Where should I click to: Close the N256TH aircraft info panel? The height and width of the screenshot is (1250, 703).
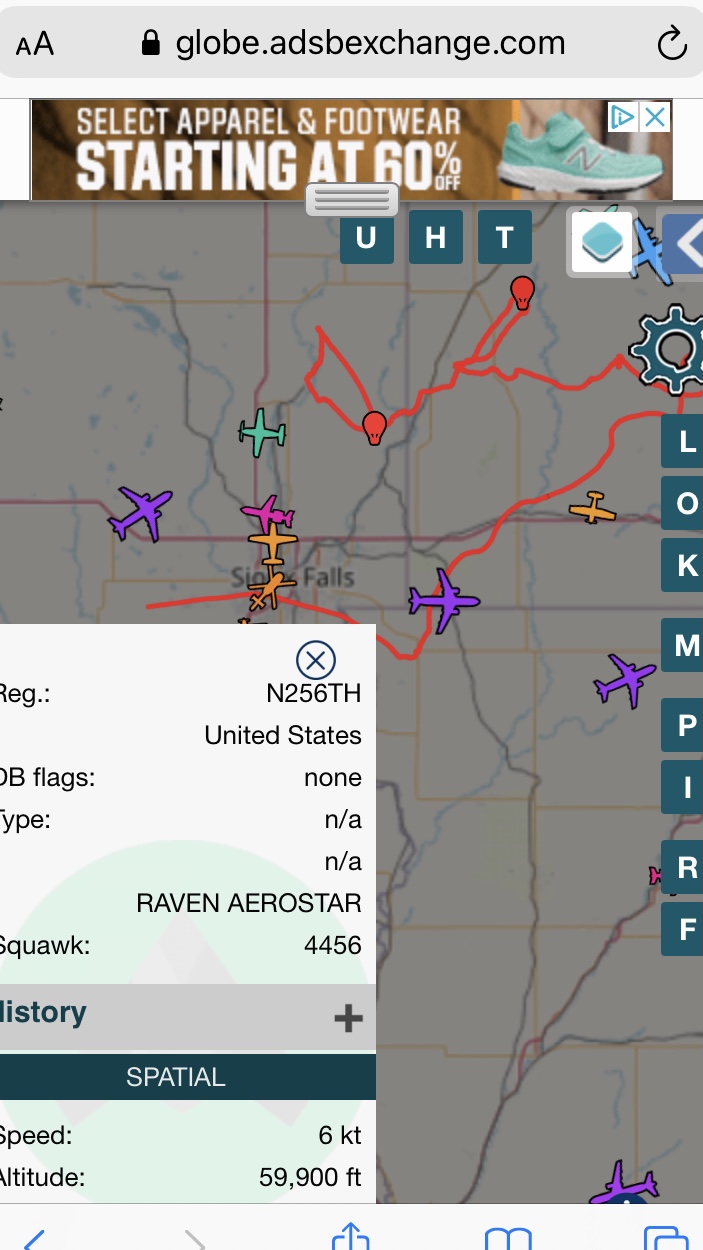316,660
